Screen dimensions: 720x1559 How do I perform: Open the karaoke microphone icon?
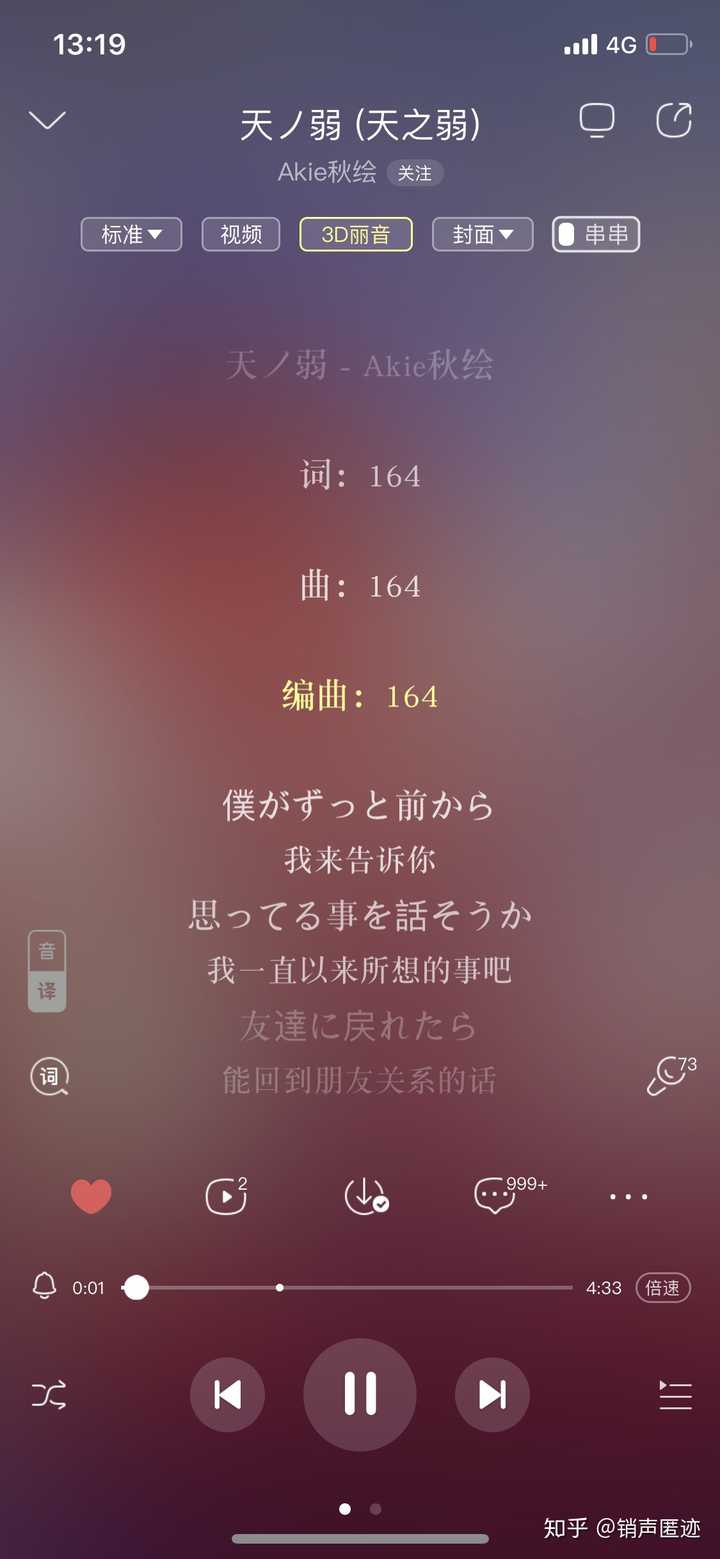pos(669,1077)
